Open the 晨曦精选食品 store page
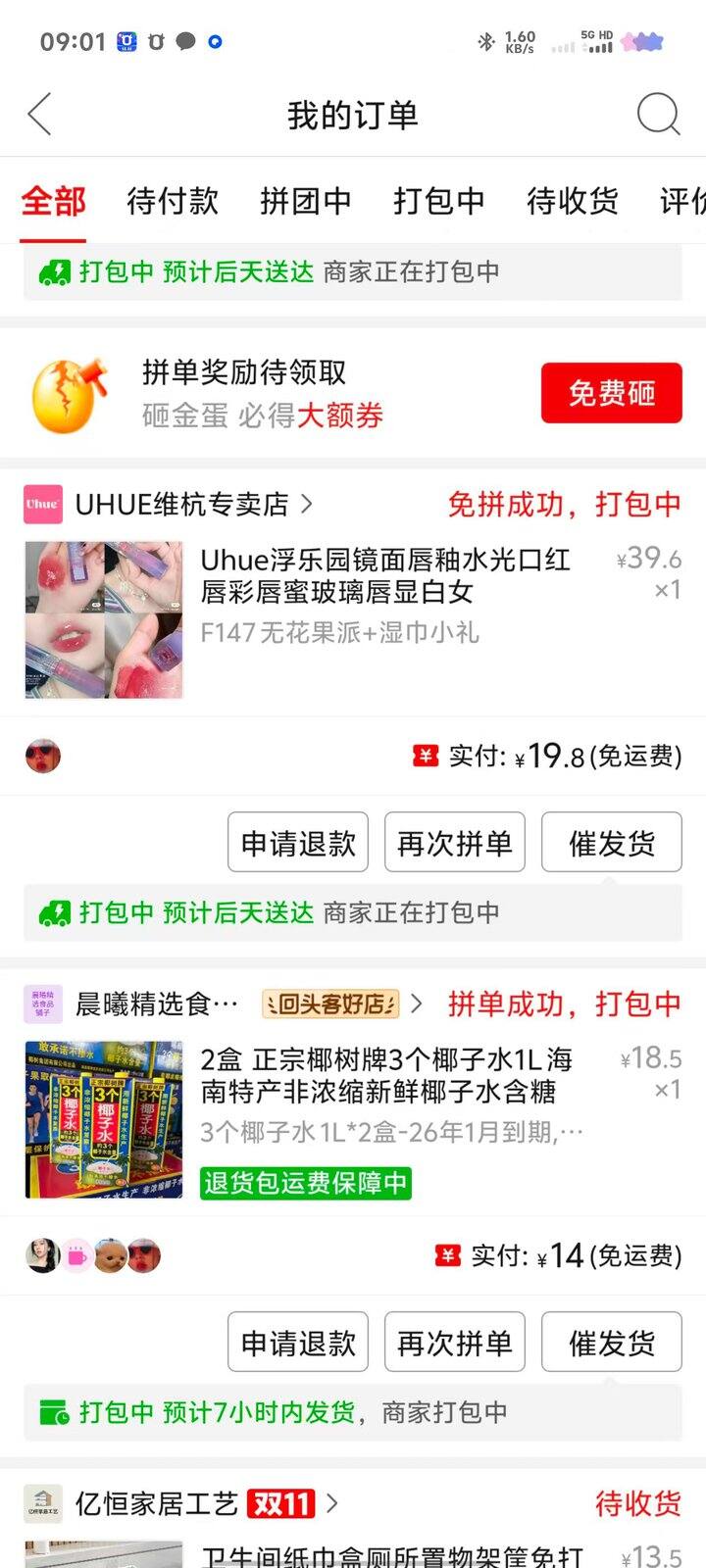Image resolution: width=706 pixels, height=1568 pixels. tap(157, 1004)
